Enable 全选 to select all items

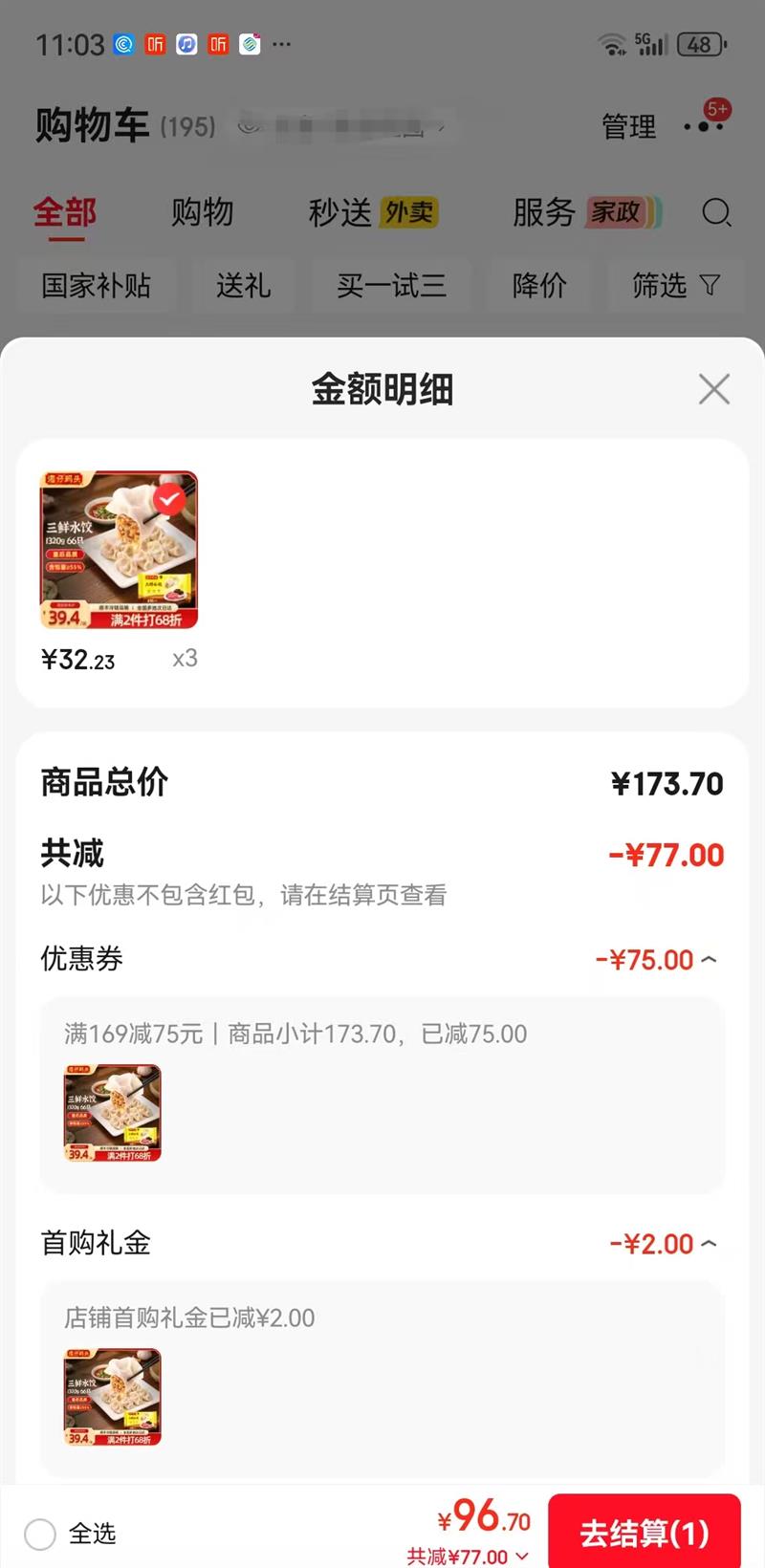[x=40, y=1535]
